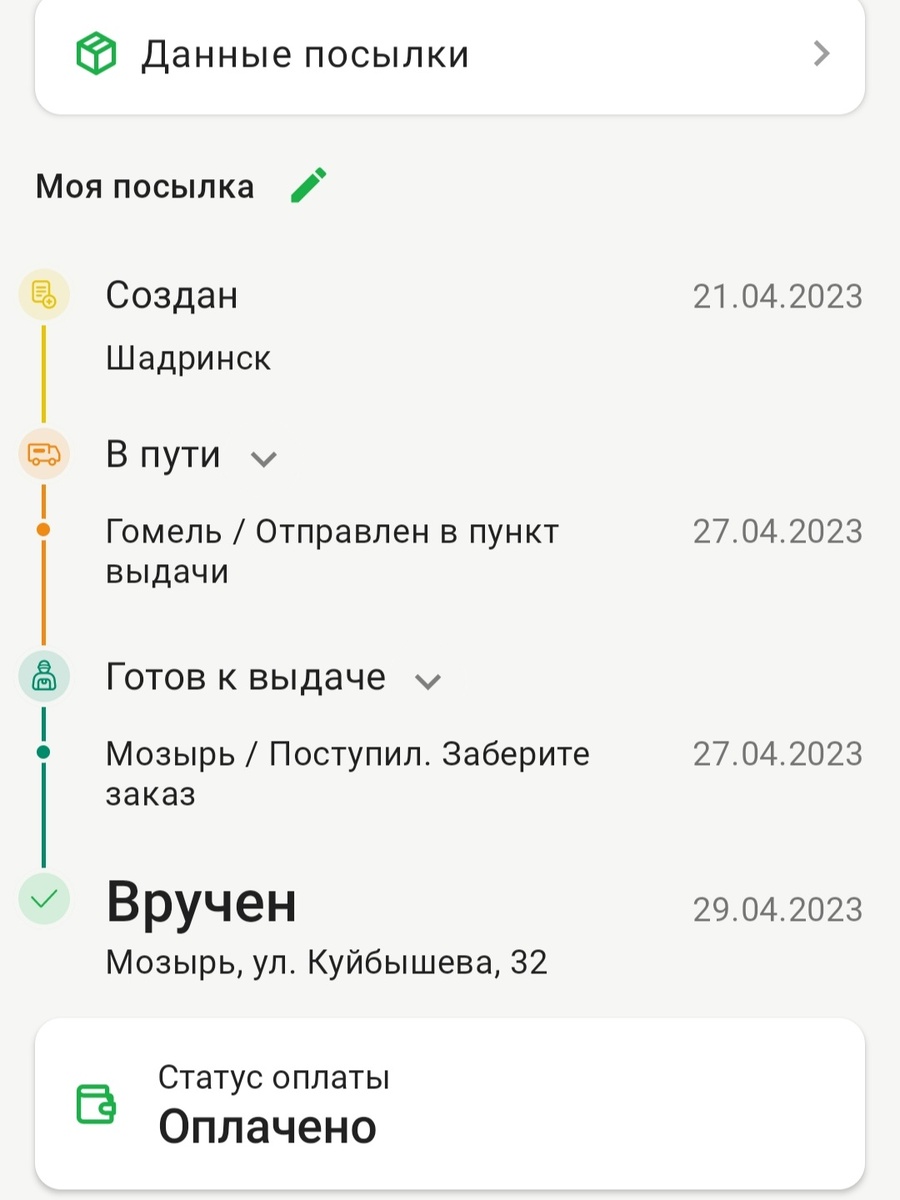Edit the Моя посылка parcel name

(309, 186)
